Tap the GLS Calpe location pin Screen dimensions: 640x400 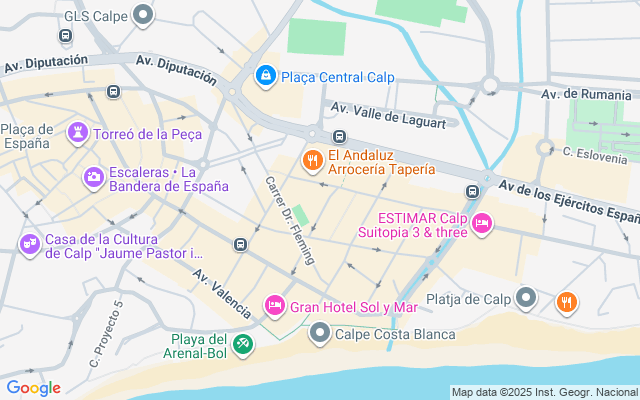click(144, 14)
